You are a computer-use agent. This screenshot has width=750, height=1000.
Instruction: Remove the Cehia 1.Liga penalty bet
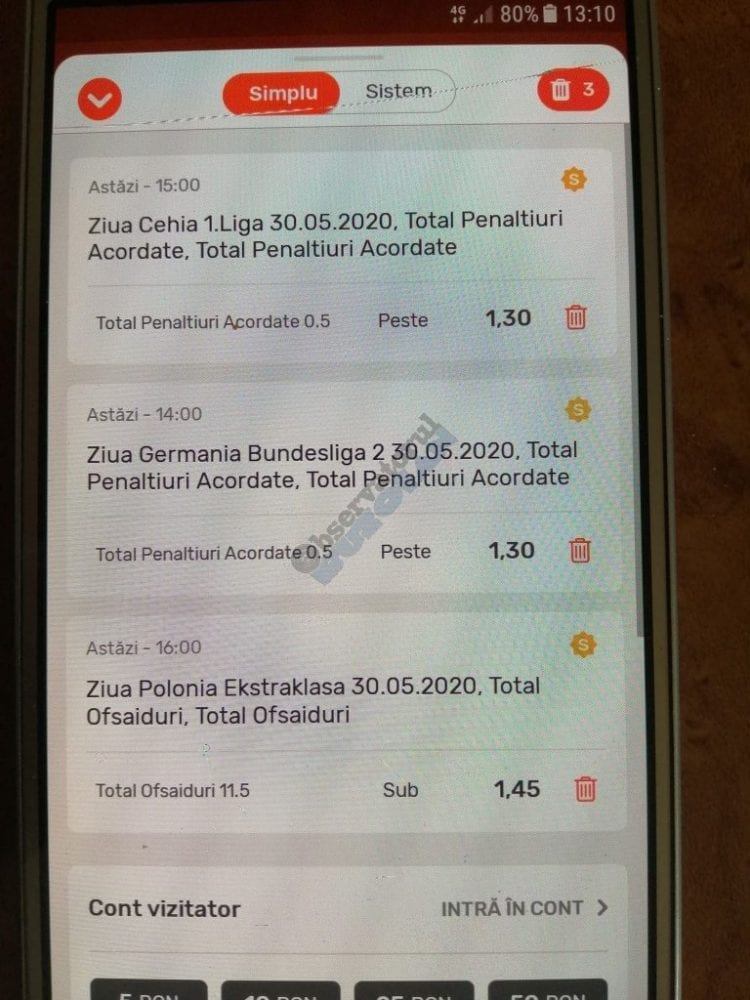[x=576, y=318]
